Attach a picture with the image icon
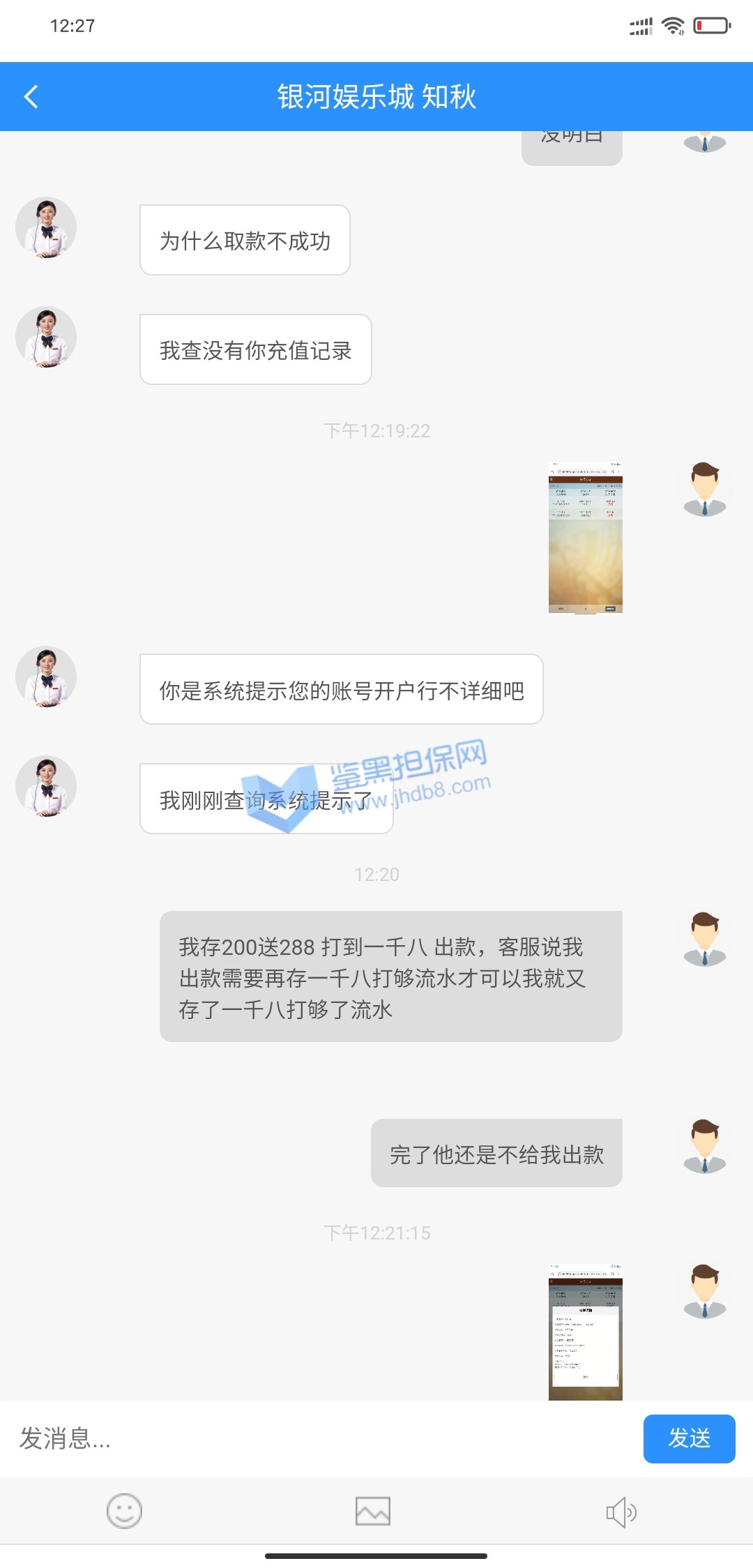Image resolution: width=753 pixels, height=1568 pixels. click(x=373, y=1512)
